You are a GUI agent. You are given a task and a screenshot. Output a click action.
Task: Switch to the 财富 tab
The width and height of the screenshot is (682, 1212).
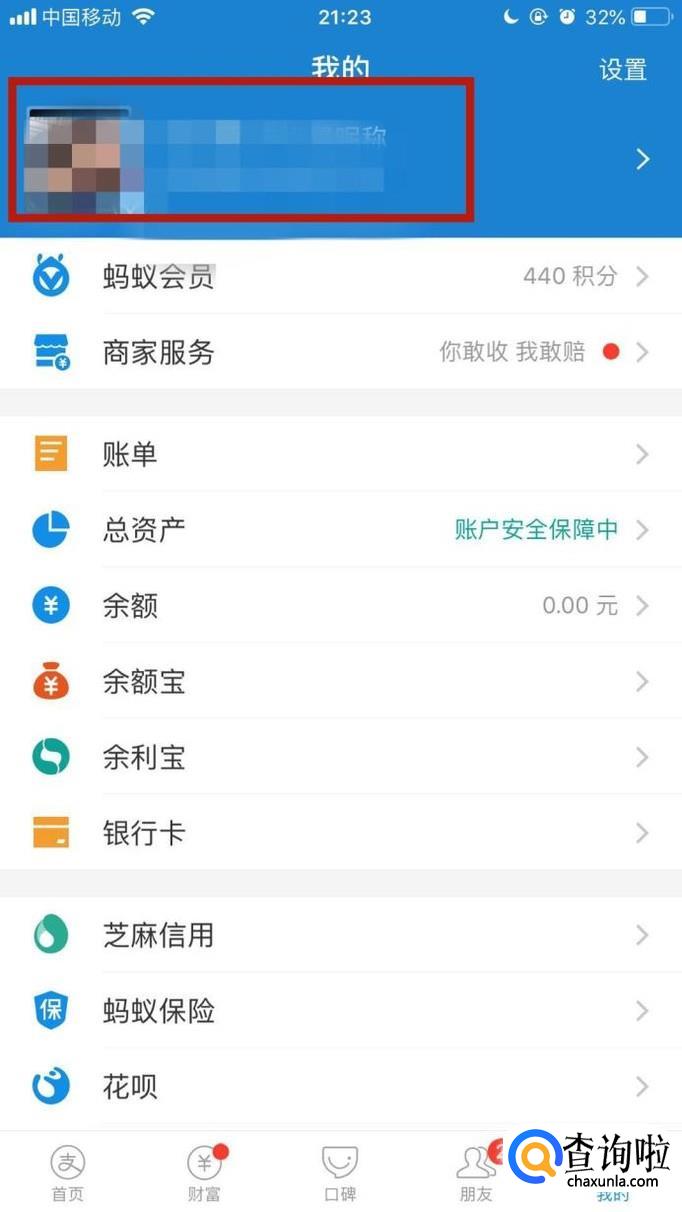tap(204, 1172)
